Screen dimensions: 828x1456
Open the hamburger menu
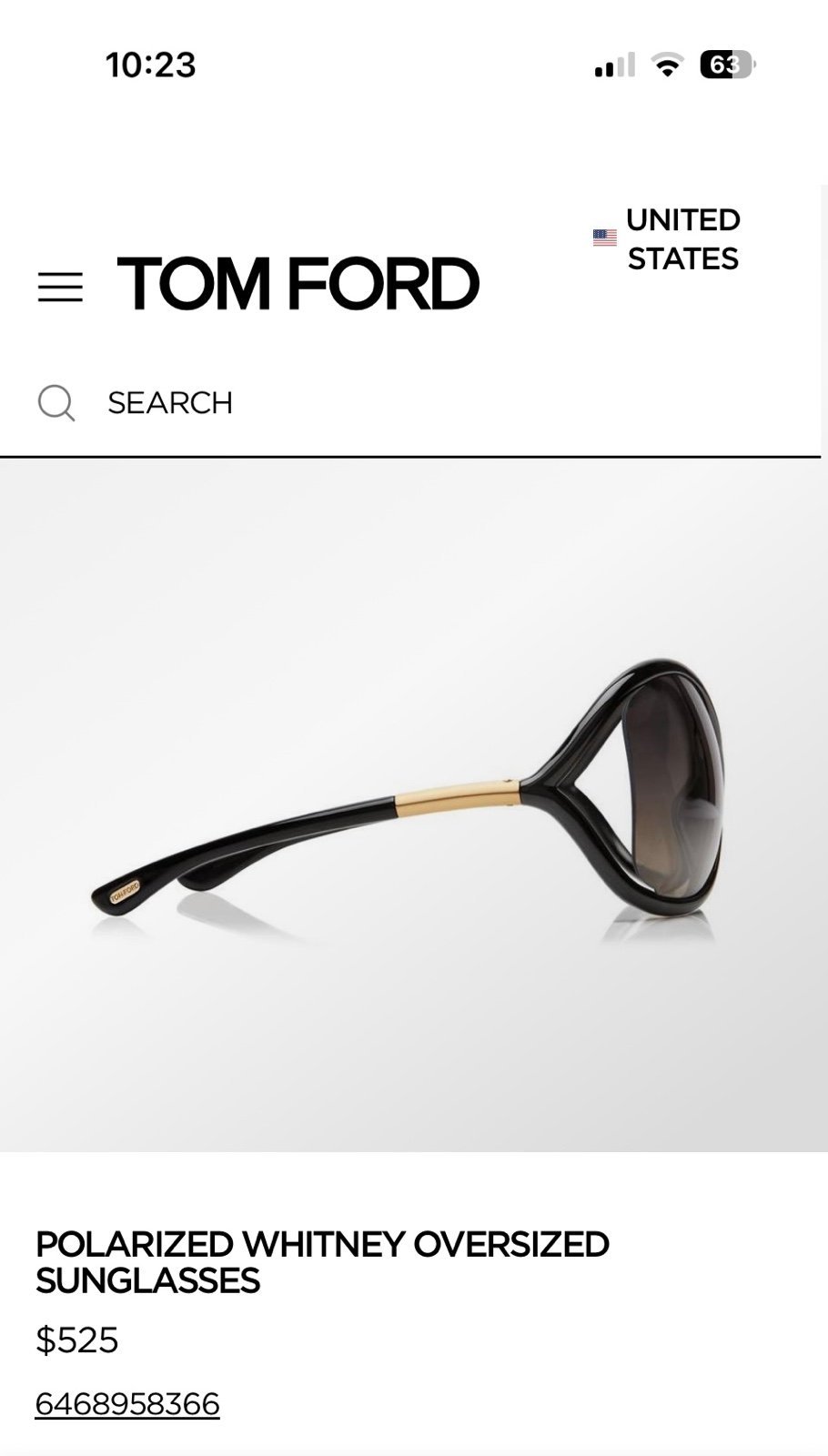(x=60, y=287)
